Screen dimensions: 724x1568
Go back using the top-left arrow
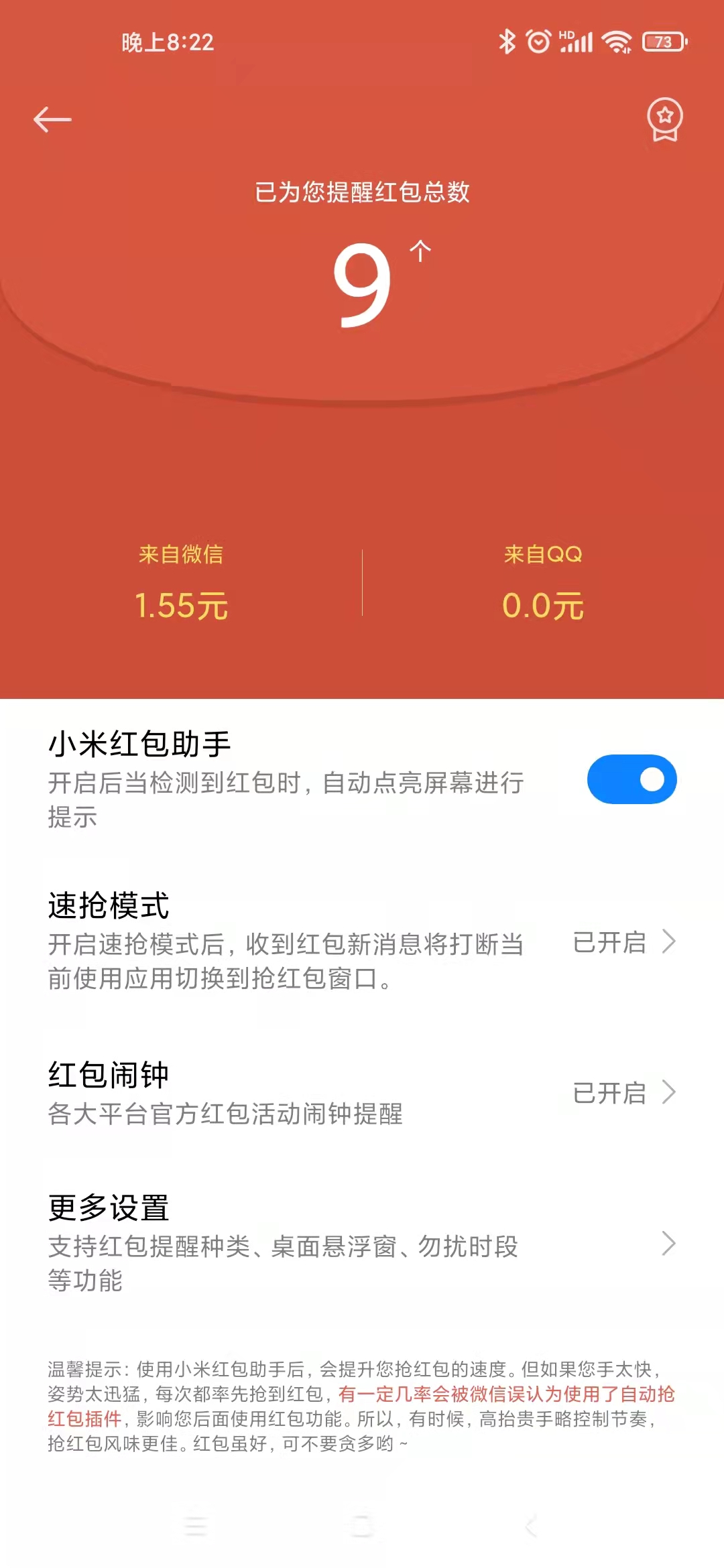pos(52,120)
